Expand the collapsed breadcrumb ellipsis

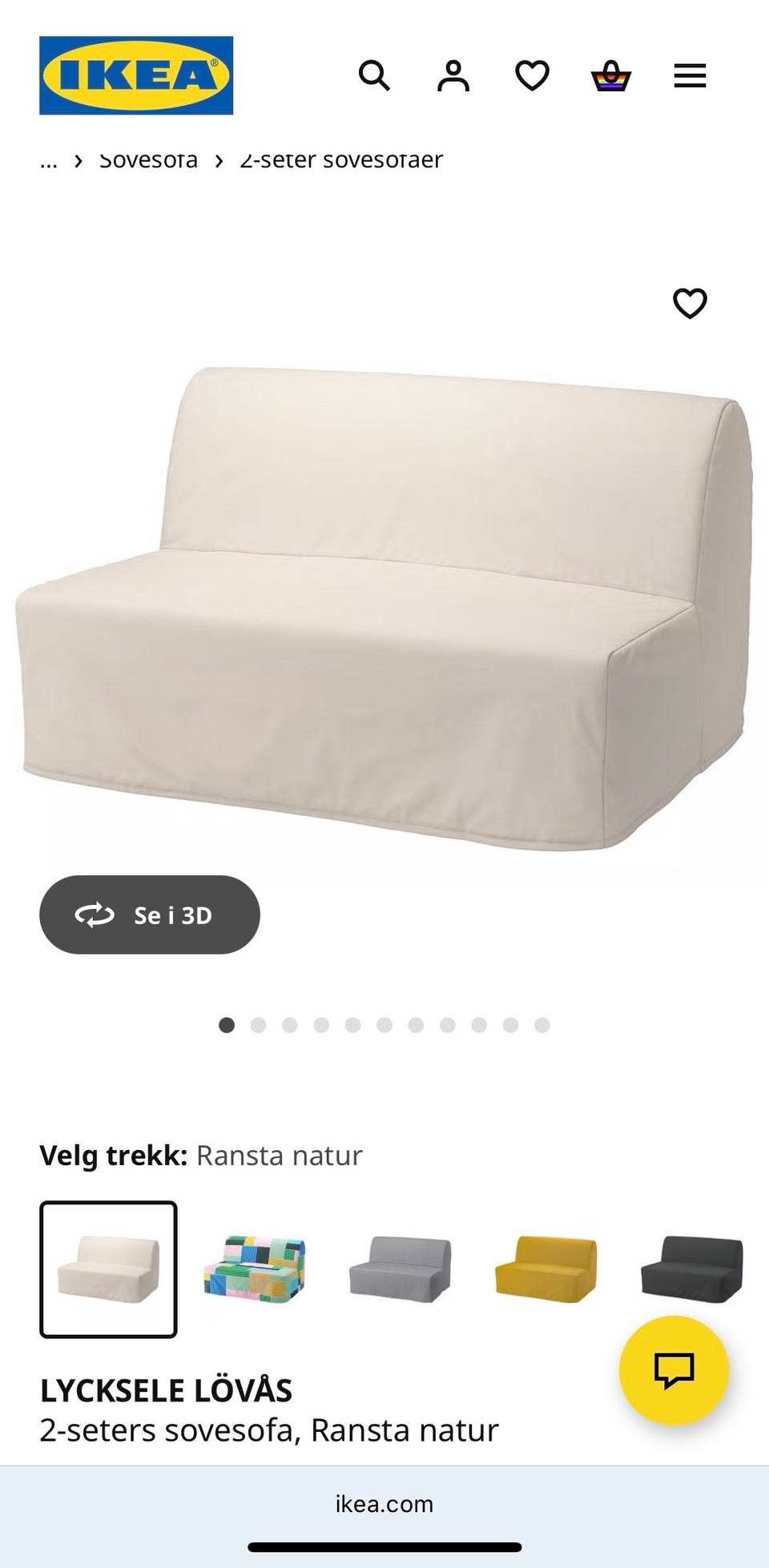click(x=49, y=160)
